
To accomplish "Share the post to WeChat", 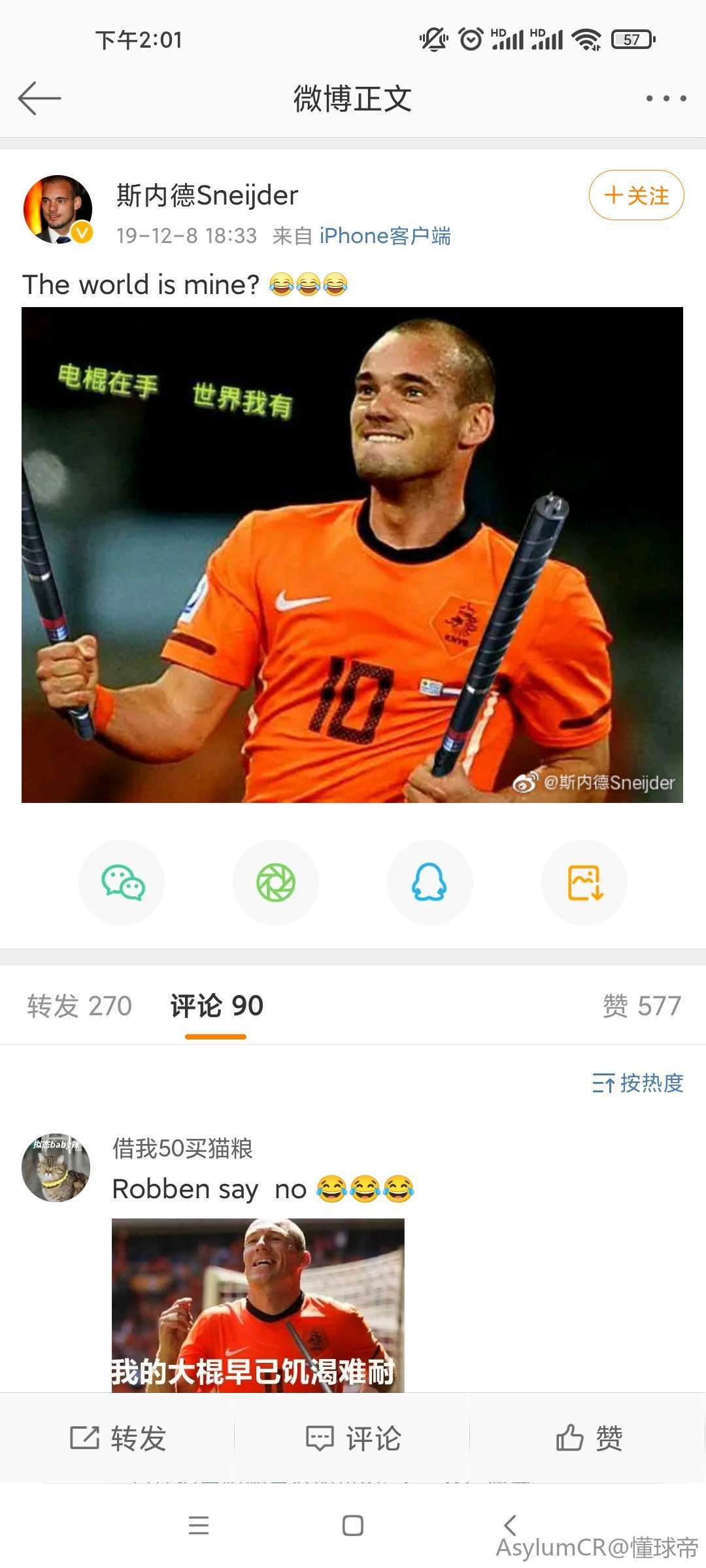I will tap(122, 883).
